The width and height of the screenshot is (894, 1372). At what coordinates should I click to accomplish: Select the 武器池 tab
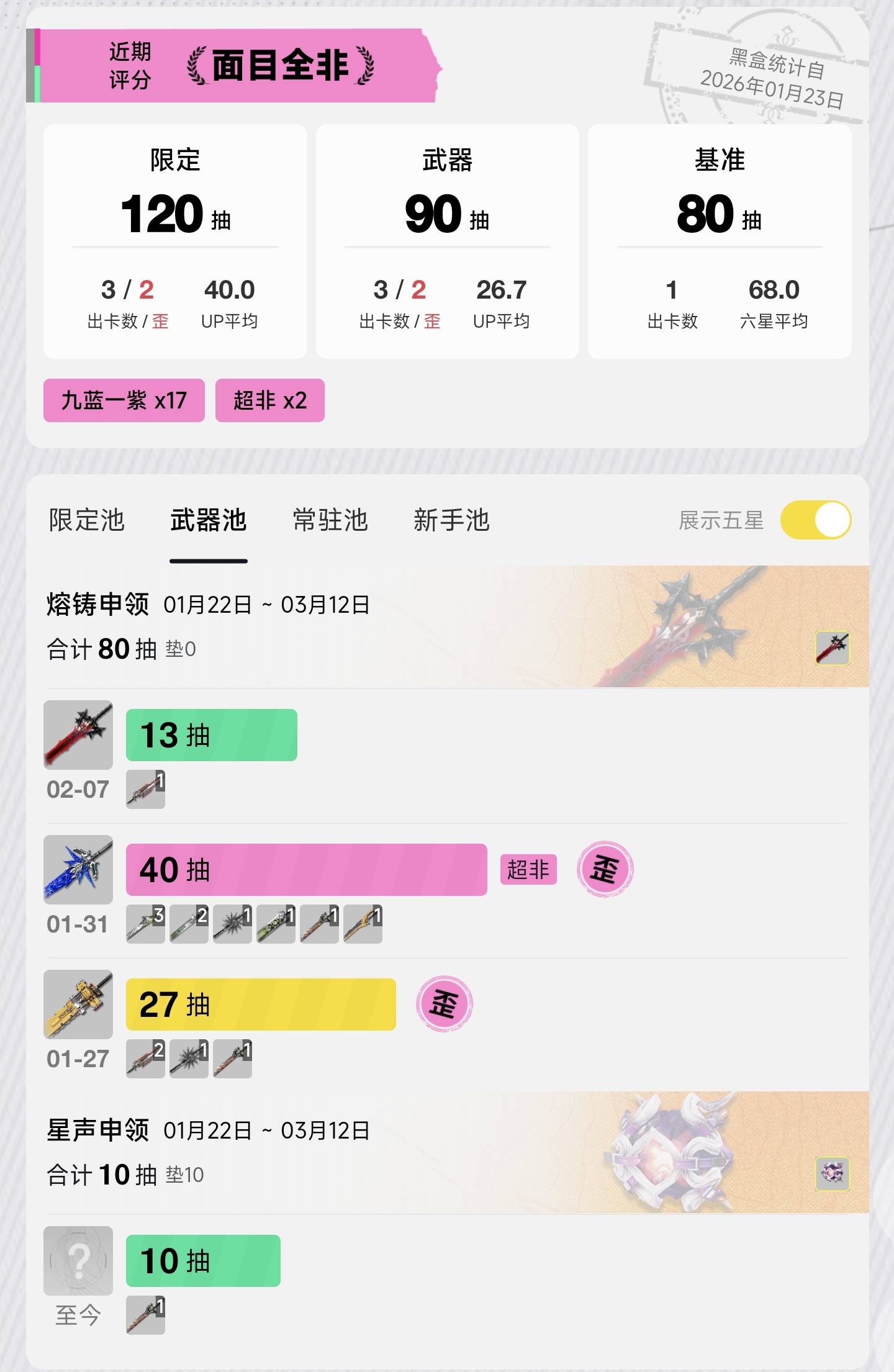pyautogui.click(x=209, y=520)
